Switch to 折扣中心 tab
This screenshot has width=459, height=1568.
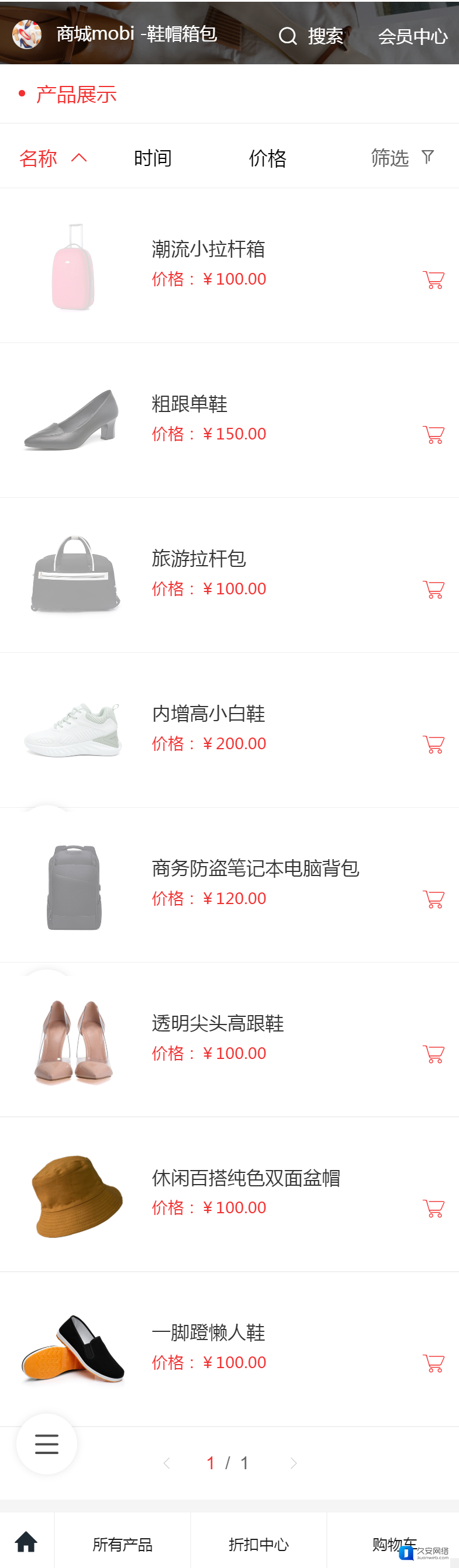click(258, 1544)
